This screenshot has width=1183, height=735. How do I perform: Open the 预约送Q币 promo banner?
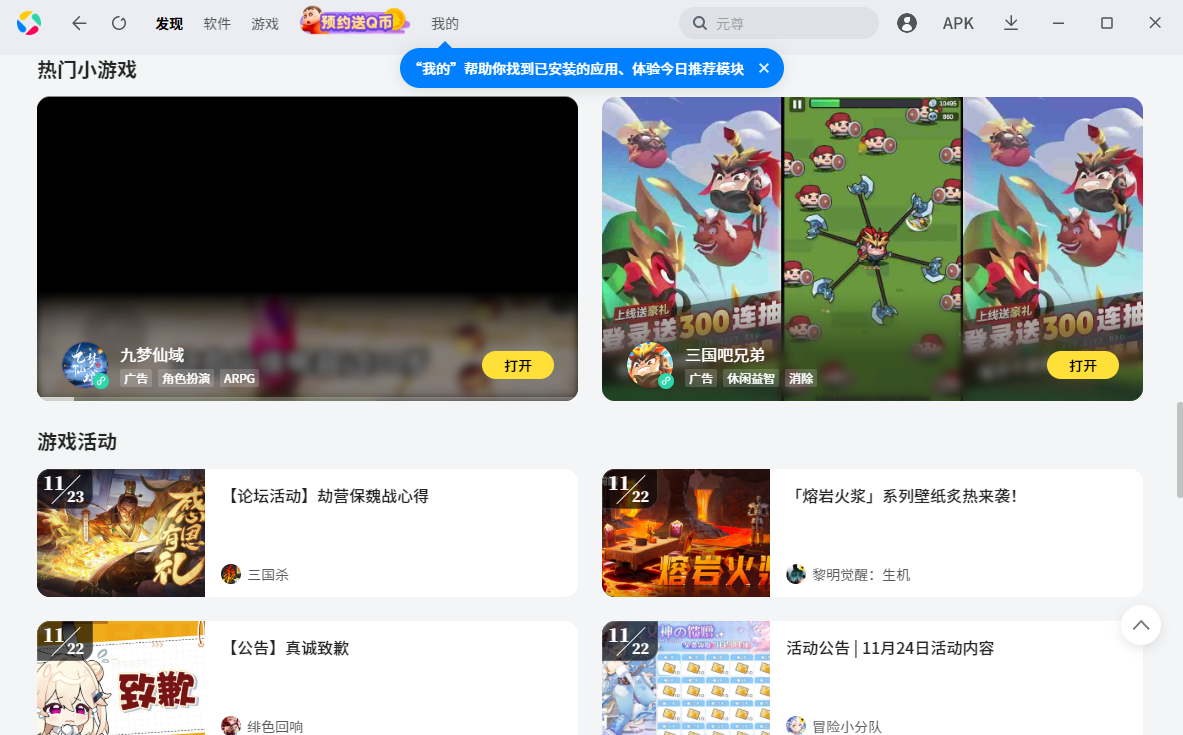[x=356, y=21]
